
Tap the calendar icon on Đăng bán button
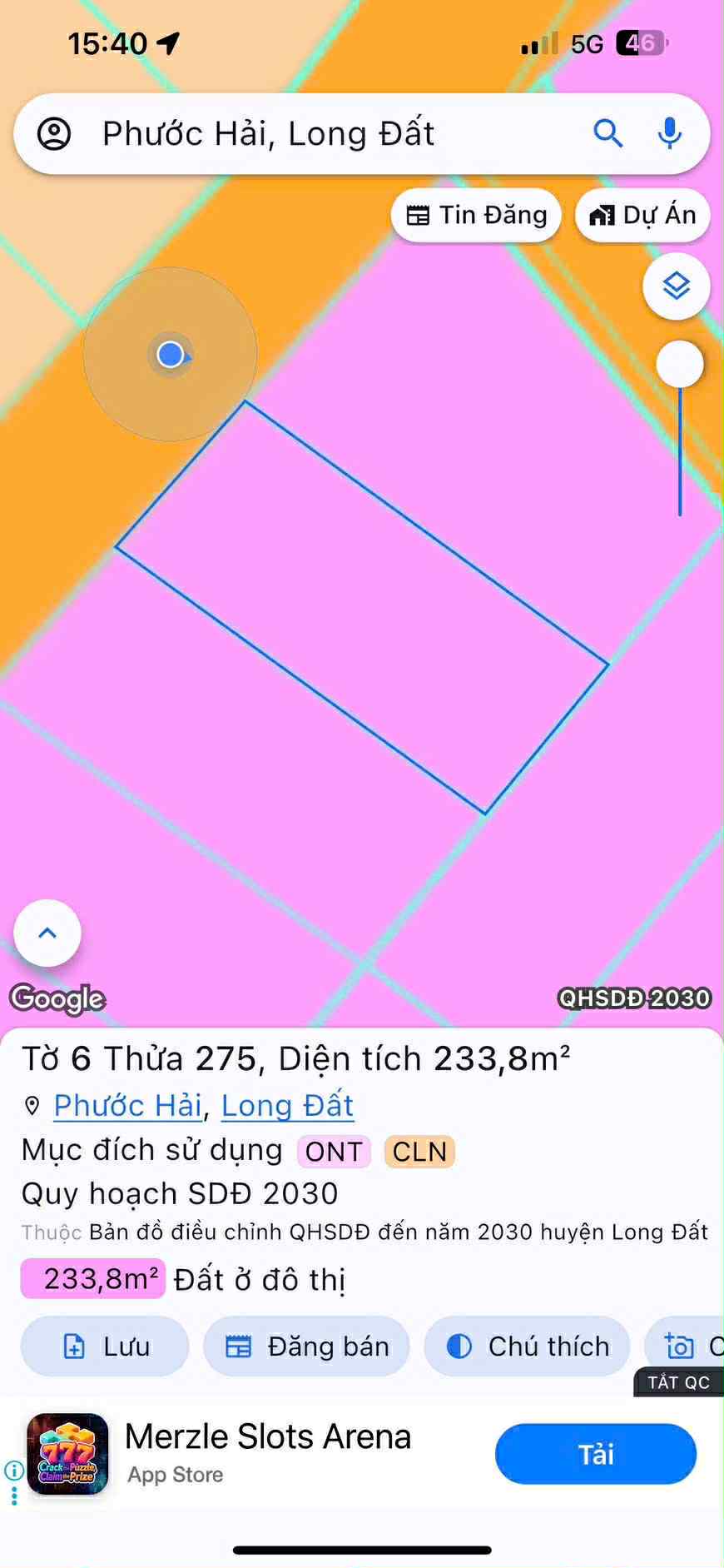[240, 1346]
